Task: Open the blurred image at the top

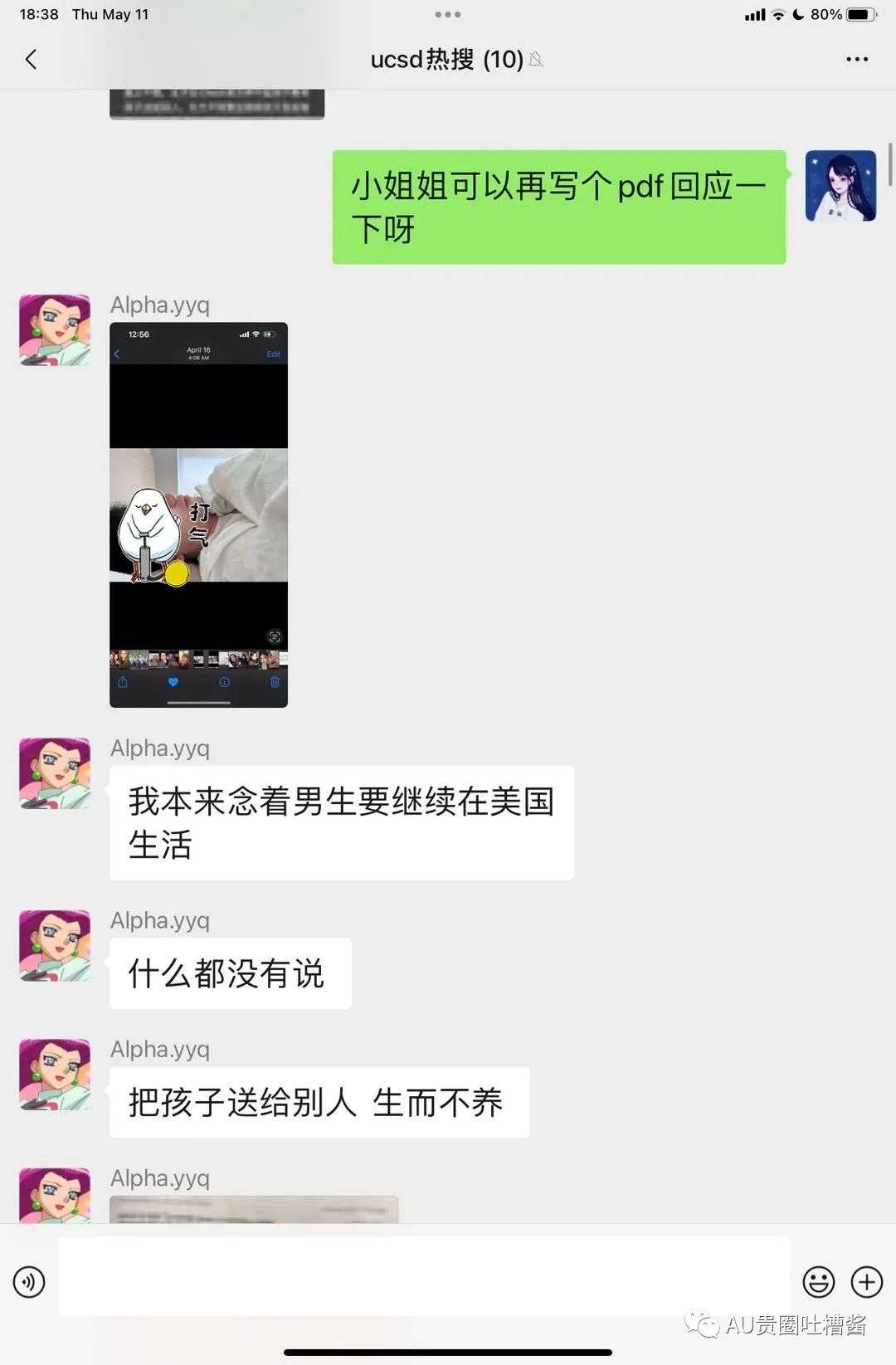Action: point(217,103)
